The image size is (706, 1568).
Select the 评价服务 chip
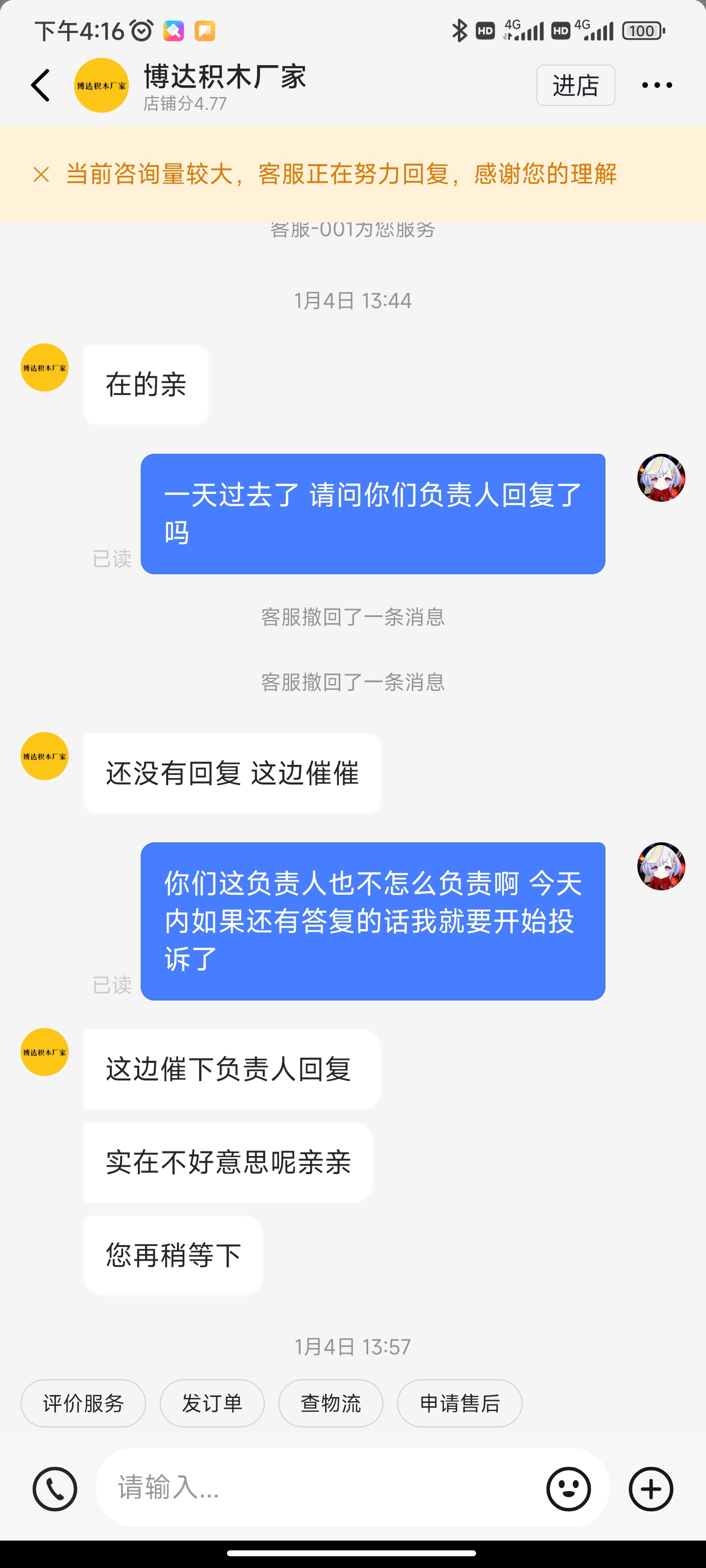(x=83, y=1403)
